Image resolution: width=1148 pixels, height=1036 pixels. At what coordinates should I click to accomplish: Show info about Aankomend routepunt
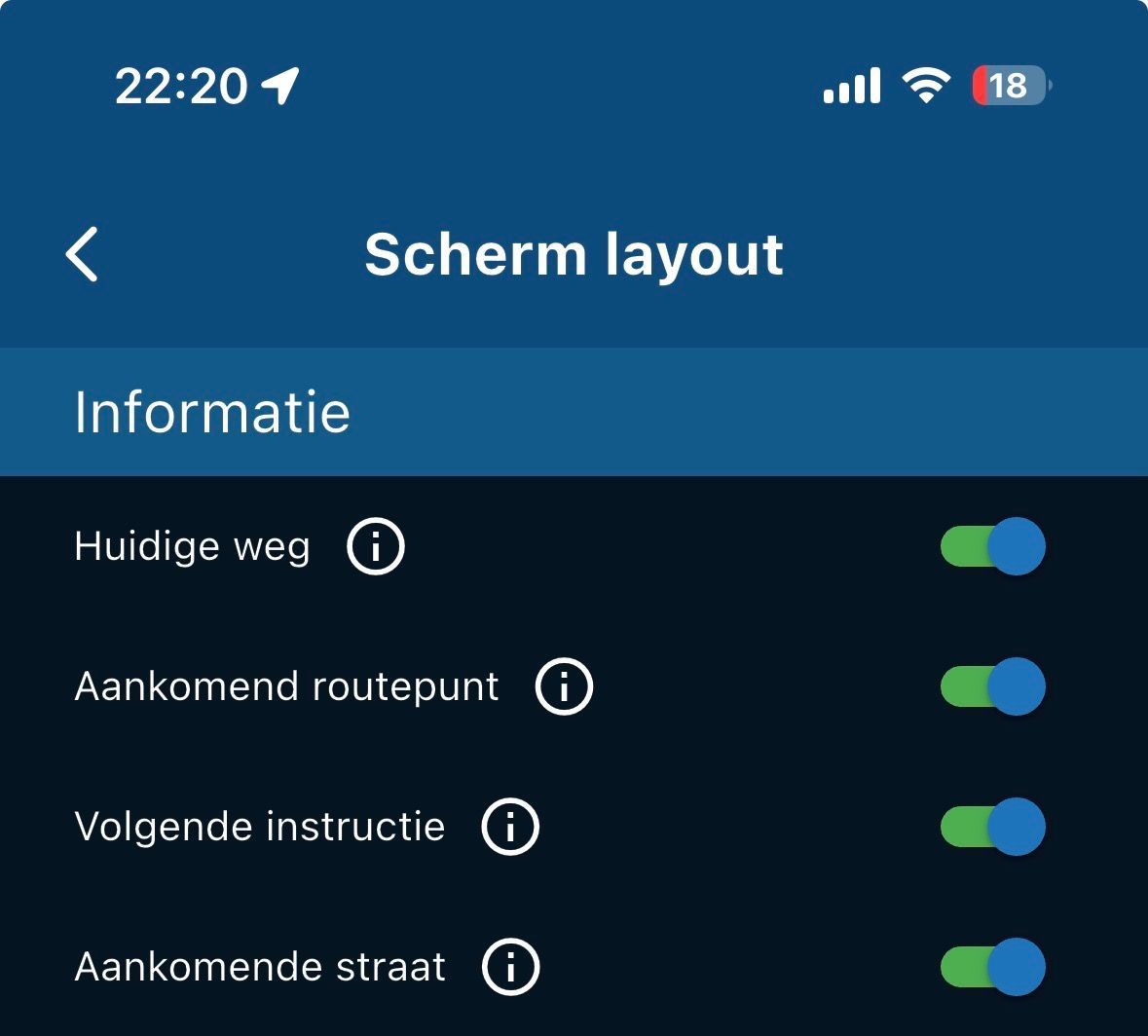point(564,686)
